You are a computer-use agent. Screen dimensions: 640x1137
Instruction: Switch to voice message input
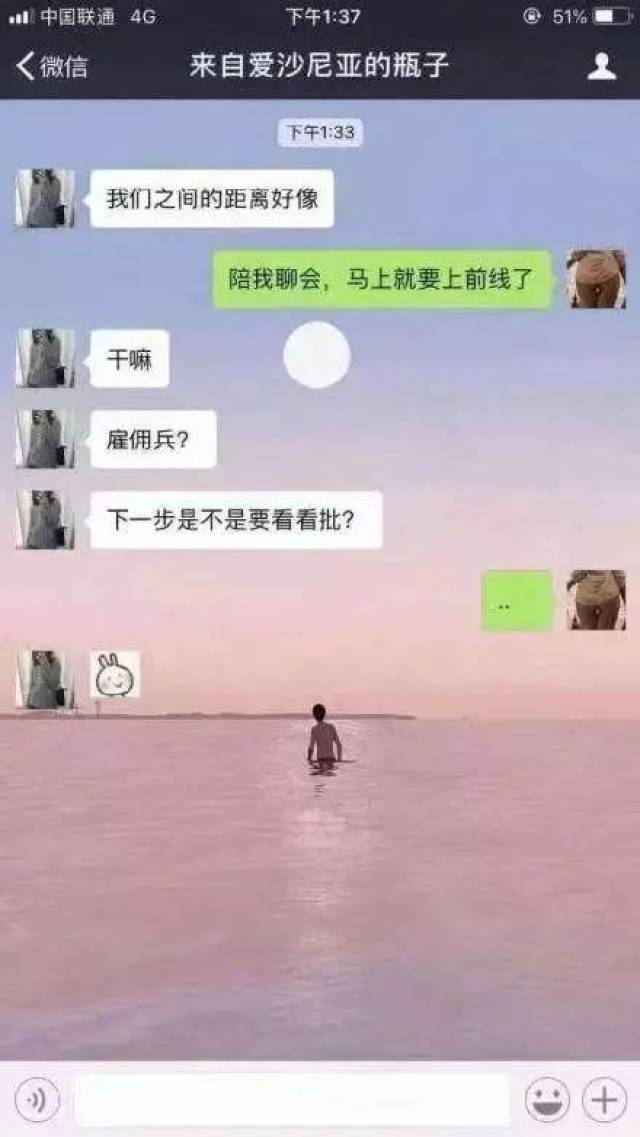37,1101
